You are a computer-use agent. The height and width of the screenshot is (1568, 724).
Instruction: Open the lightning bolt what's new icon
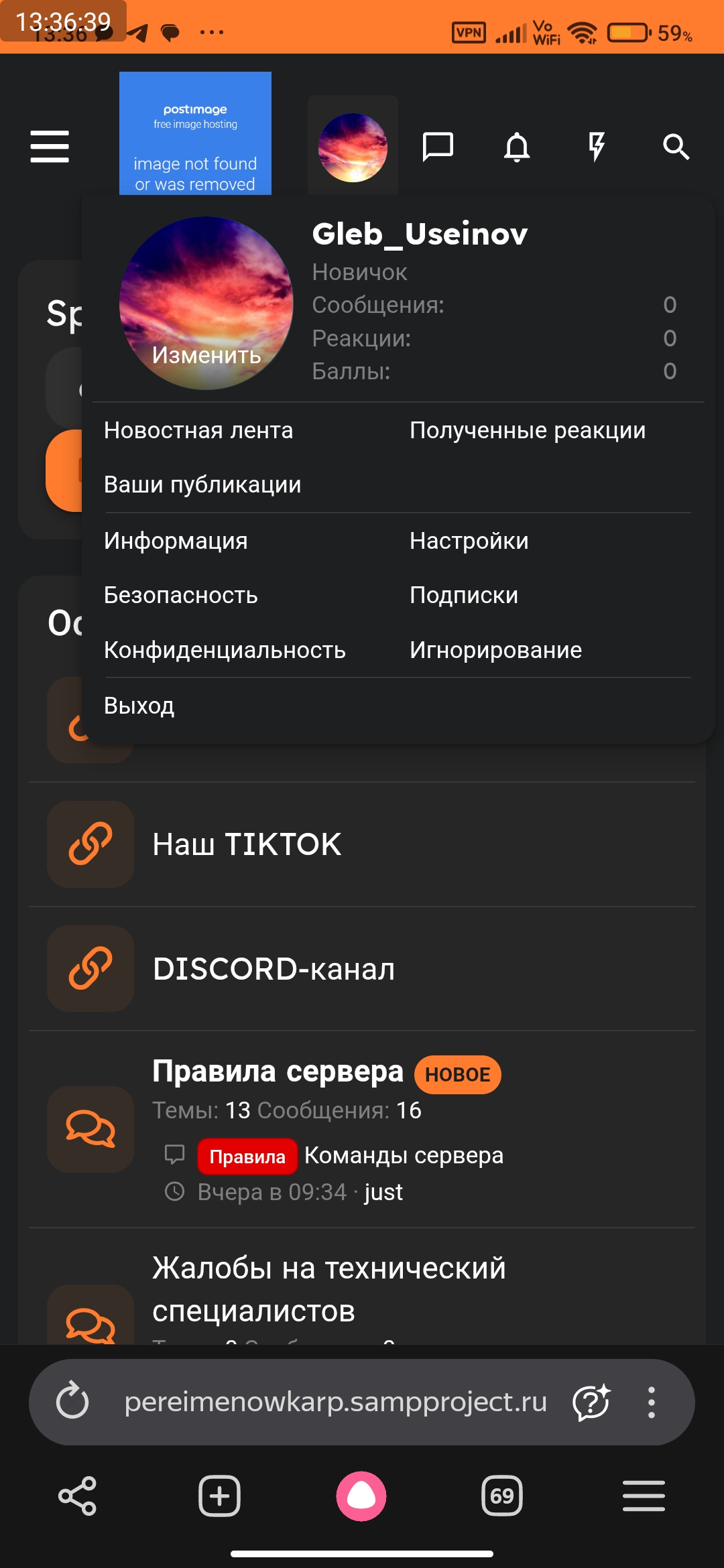[x=596, y=147]
